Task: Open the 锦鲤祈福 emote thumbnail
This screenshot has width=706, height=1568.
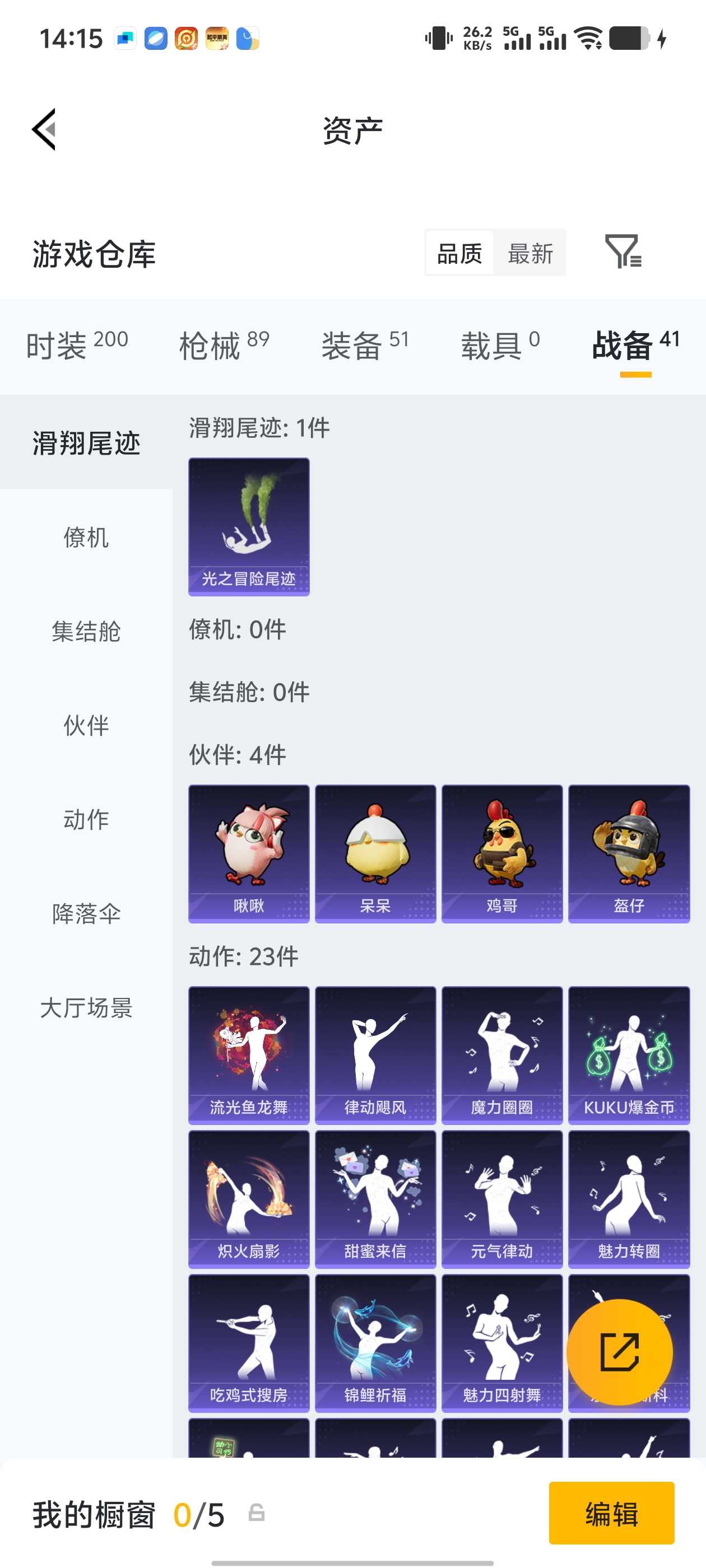Action: click(375, 1342)
